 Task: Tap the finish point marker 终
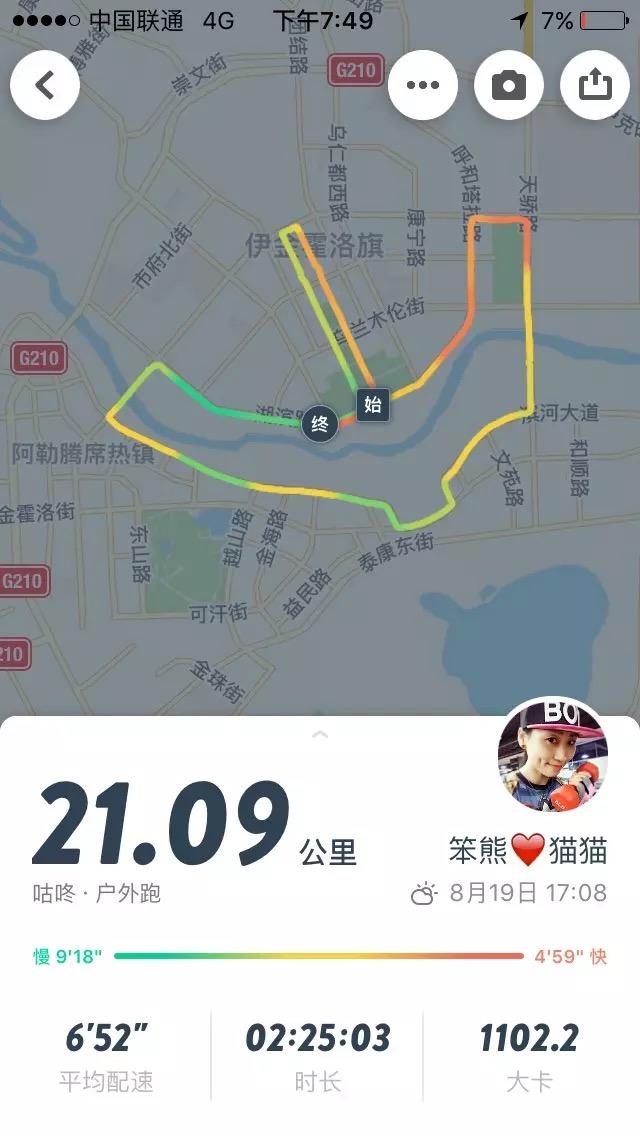[x=320, y=424]
